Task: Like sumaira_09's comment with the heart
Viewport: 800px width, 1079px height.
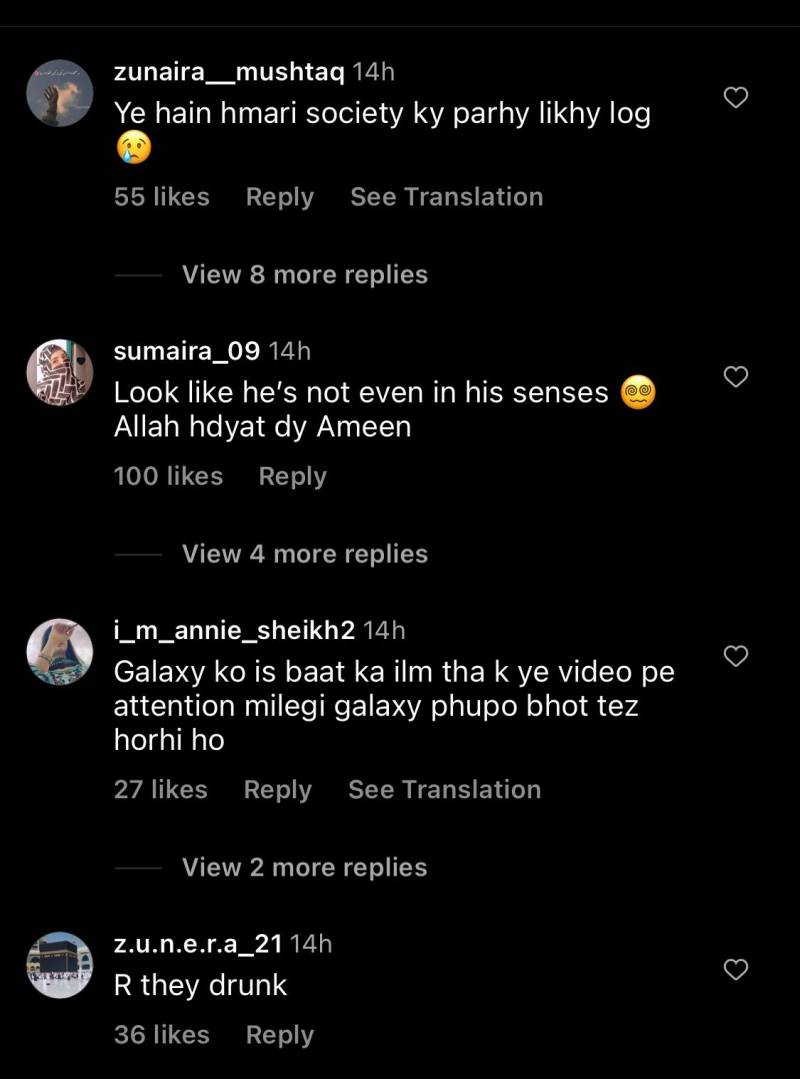Action: point(736,376)
